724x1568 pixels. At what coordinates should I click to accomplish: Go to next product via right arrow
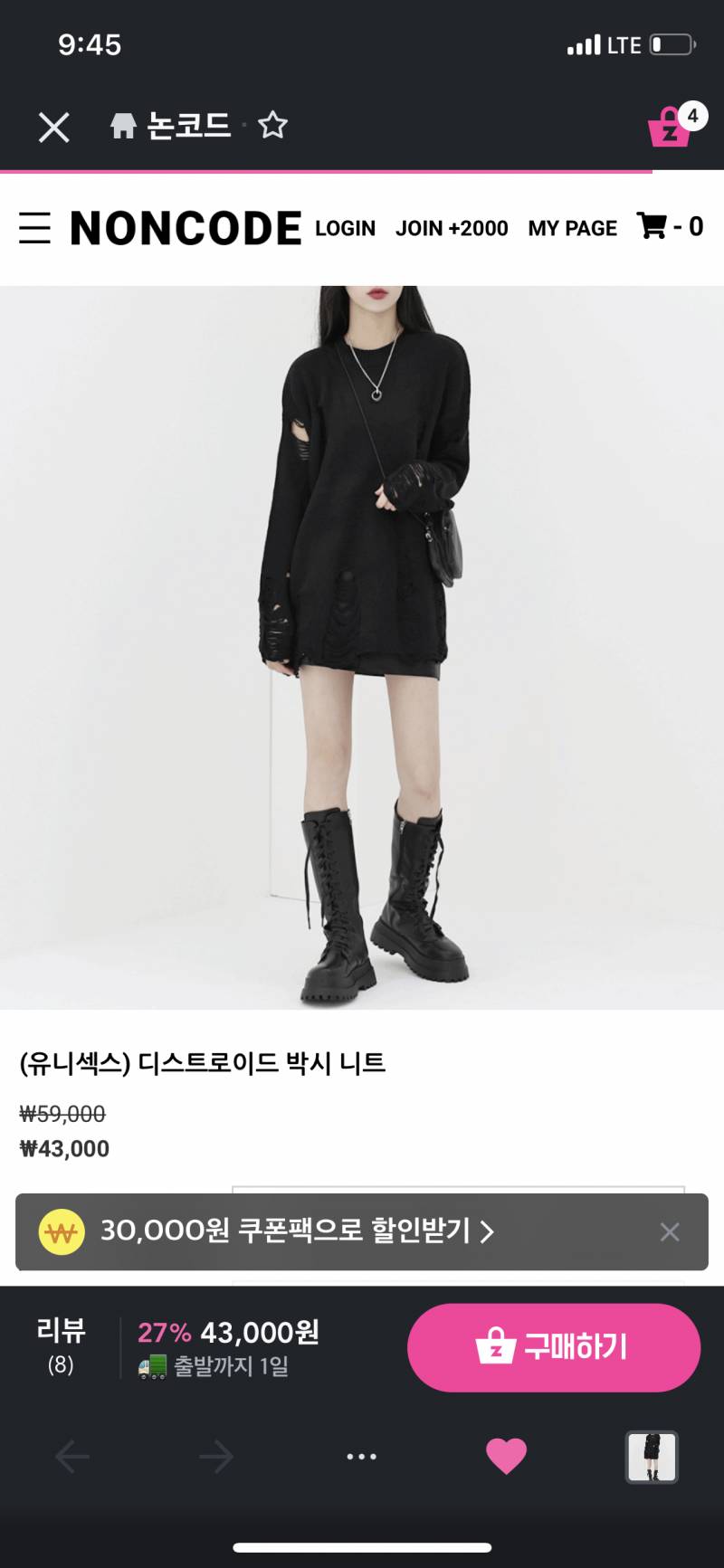(216, 1456)
